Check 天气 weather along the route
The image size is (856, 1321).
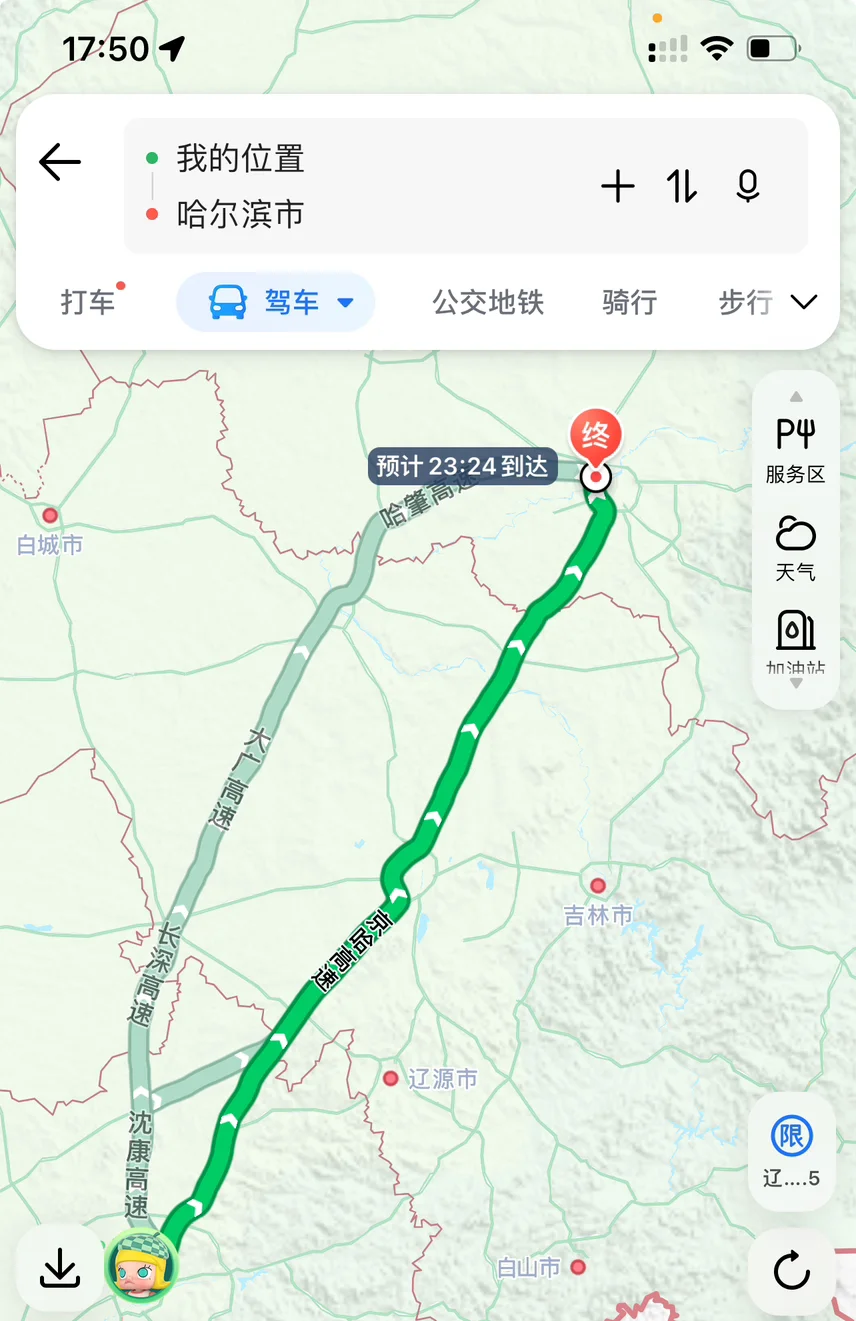coord(796,548)
